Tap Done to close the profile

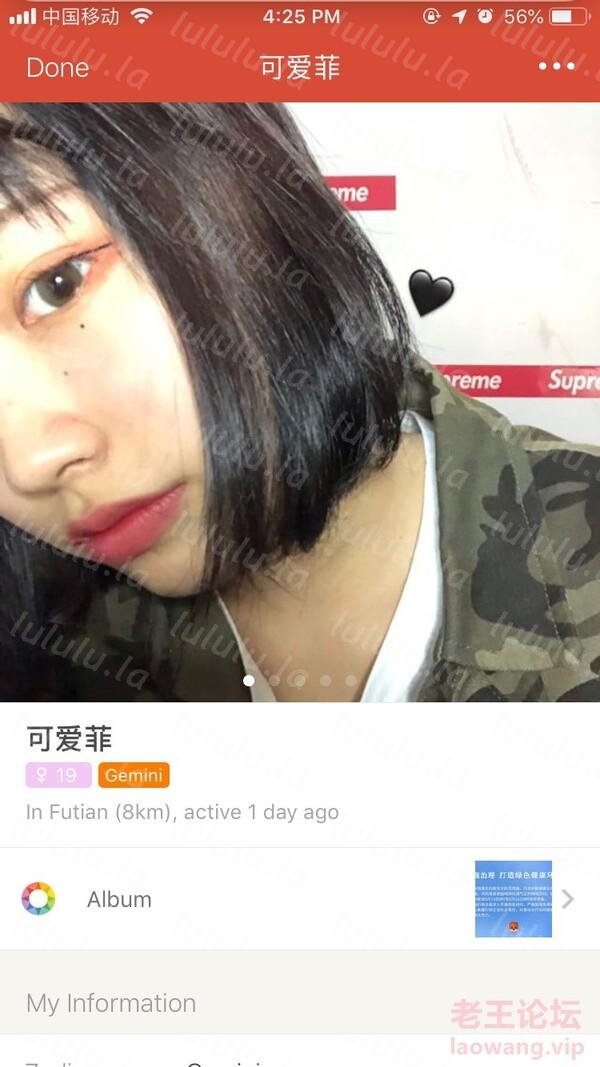point(57,68)
